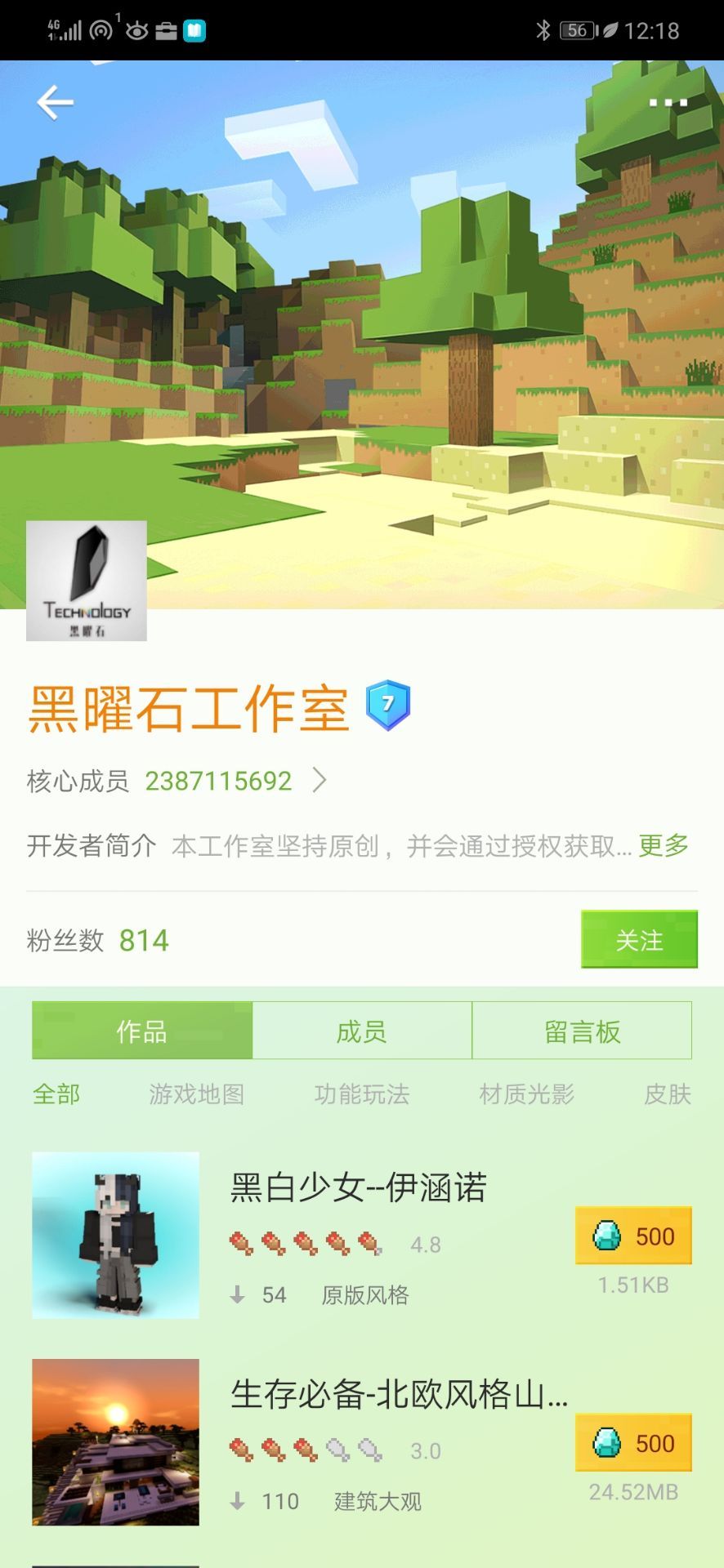Tap the studio avatar image
Image resolution: width=724 pixels, height=1568 pixels.
click(x=87, y=581)
